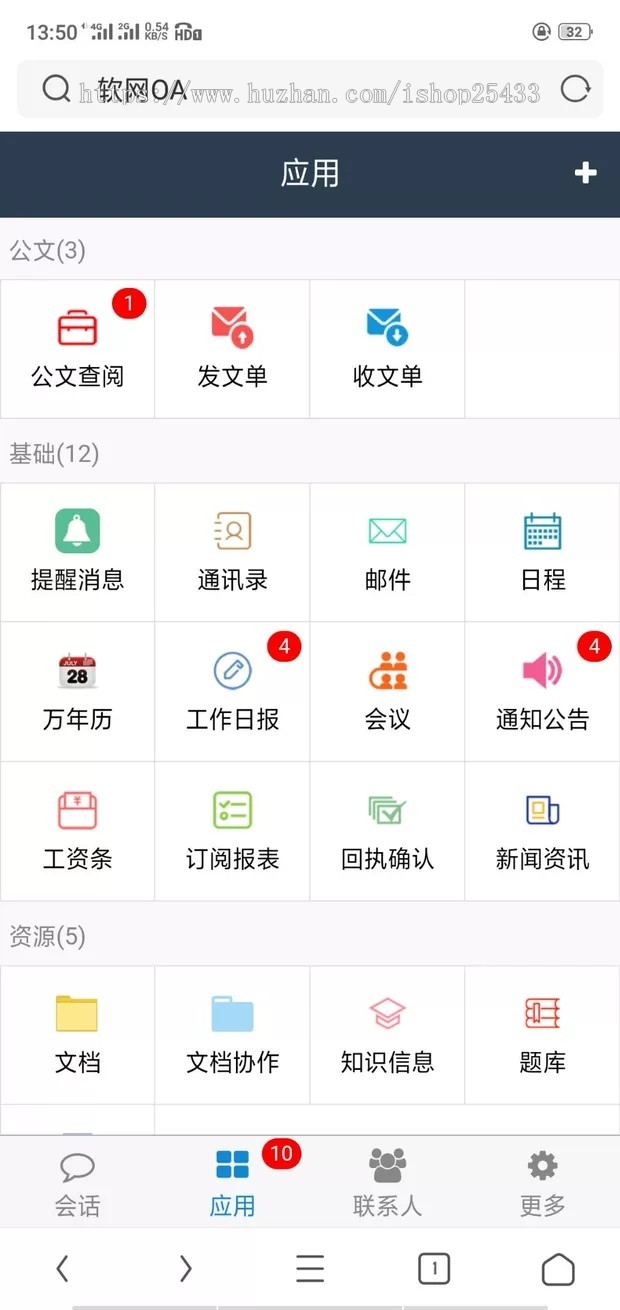
Task: Switch to the 联系人 tab
Action: (387, 1183)
